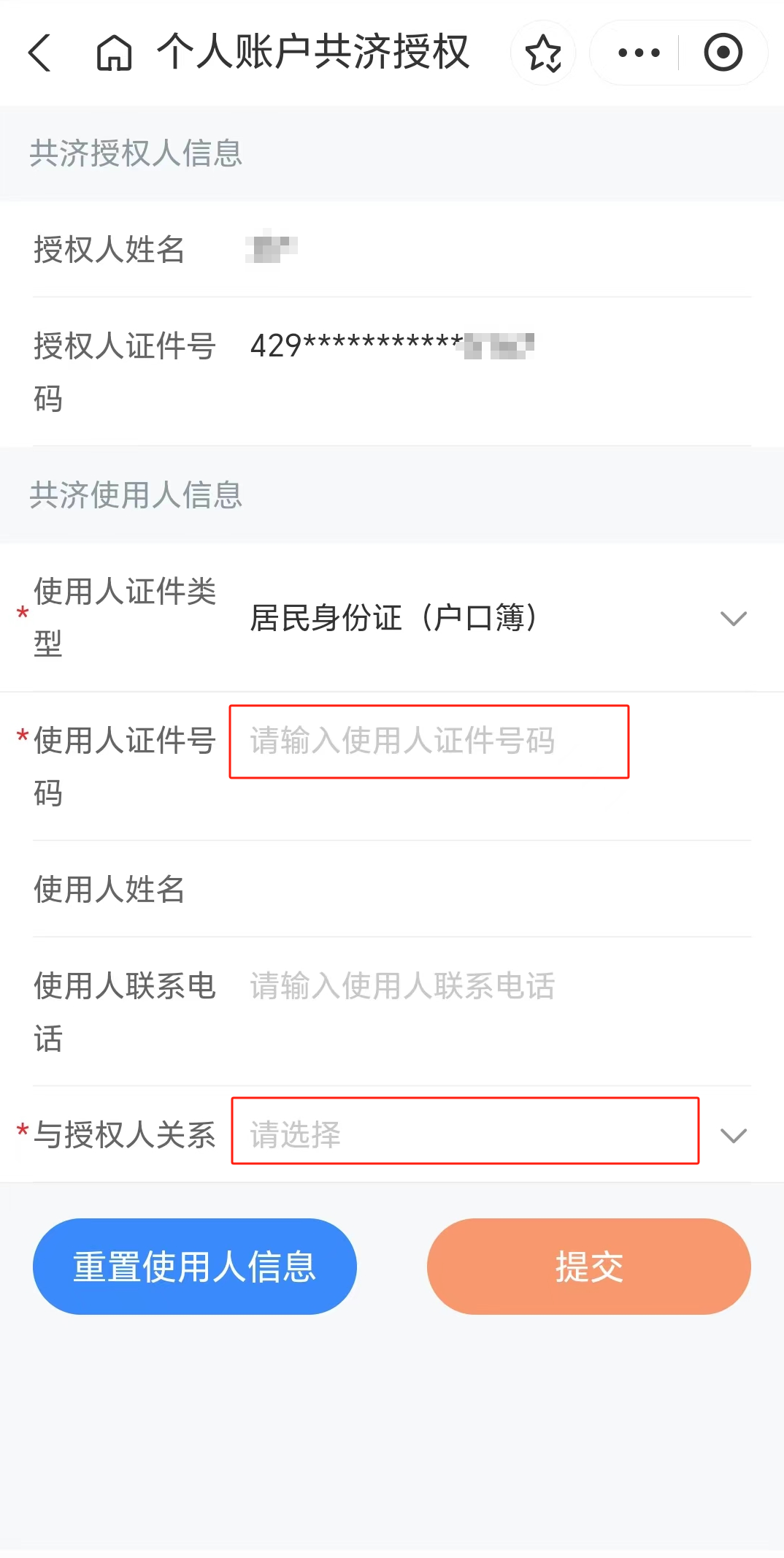Focus the 使用人证件号码 input field
This screenshot has height=1558, width=784.
[x=429, y=741]
